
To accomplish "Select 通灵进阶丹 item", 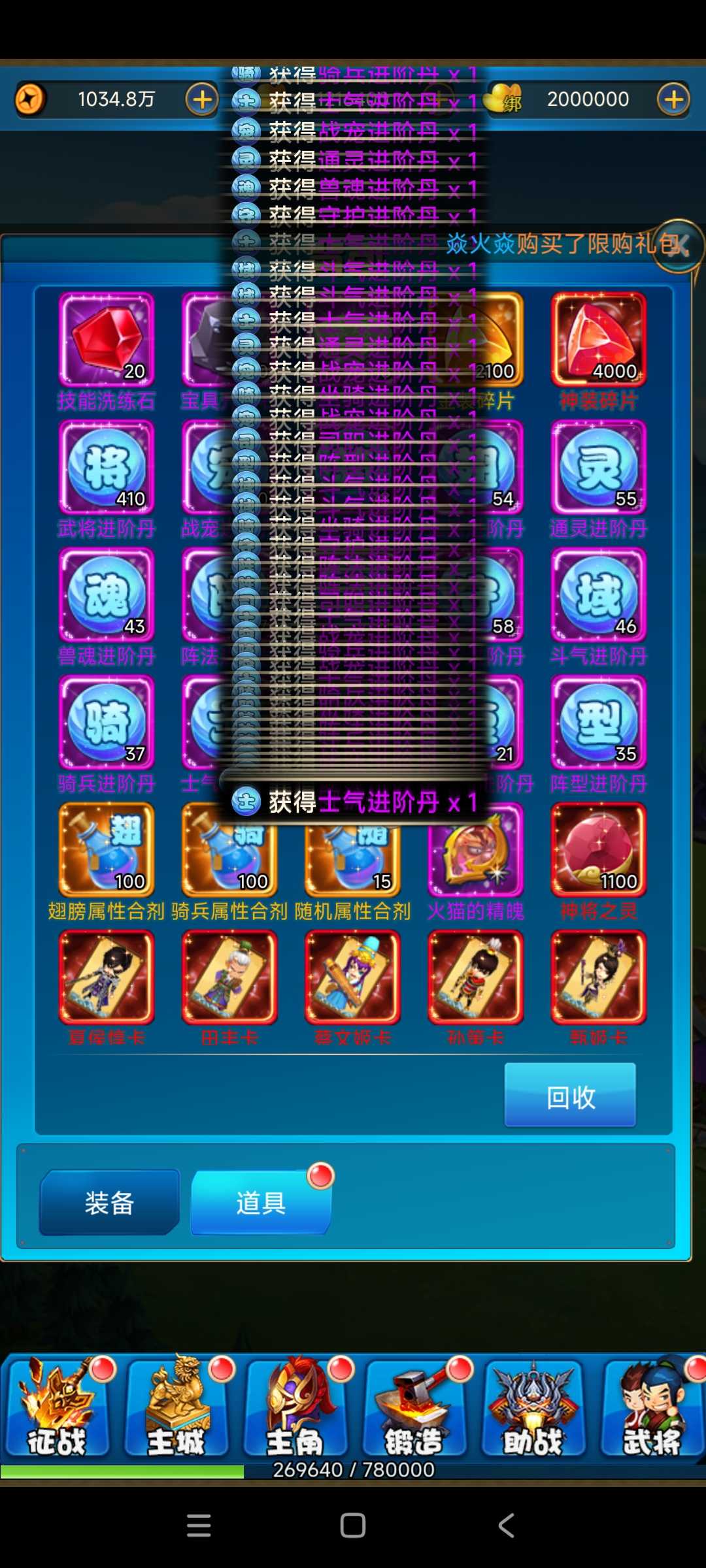I will click(598, 467).
